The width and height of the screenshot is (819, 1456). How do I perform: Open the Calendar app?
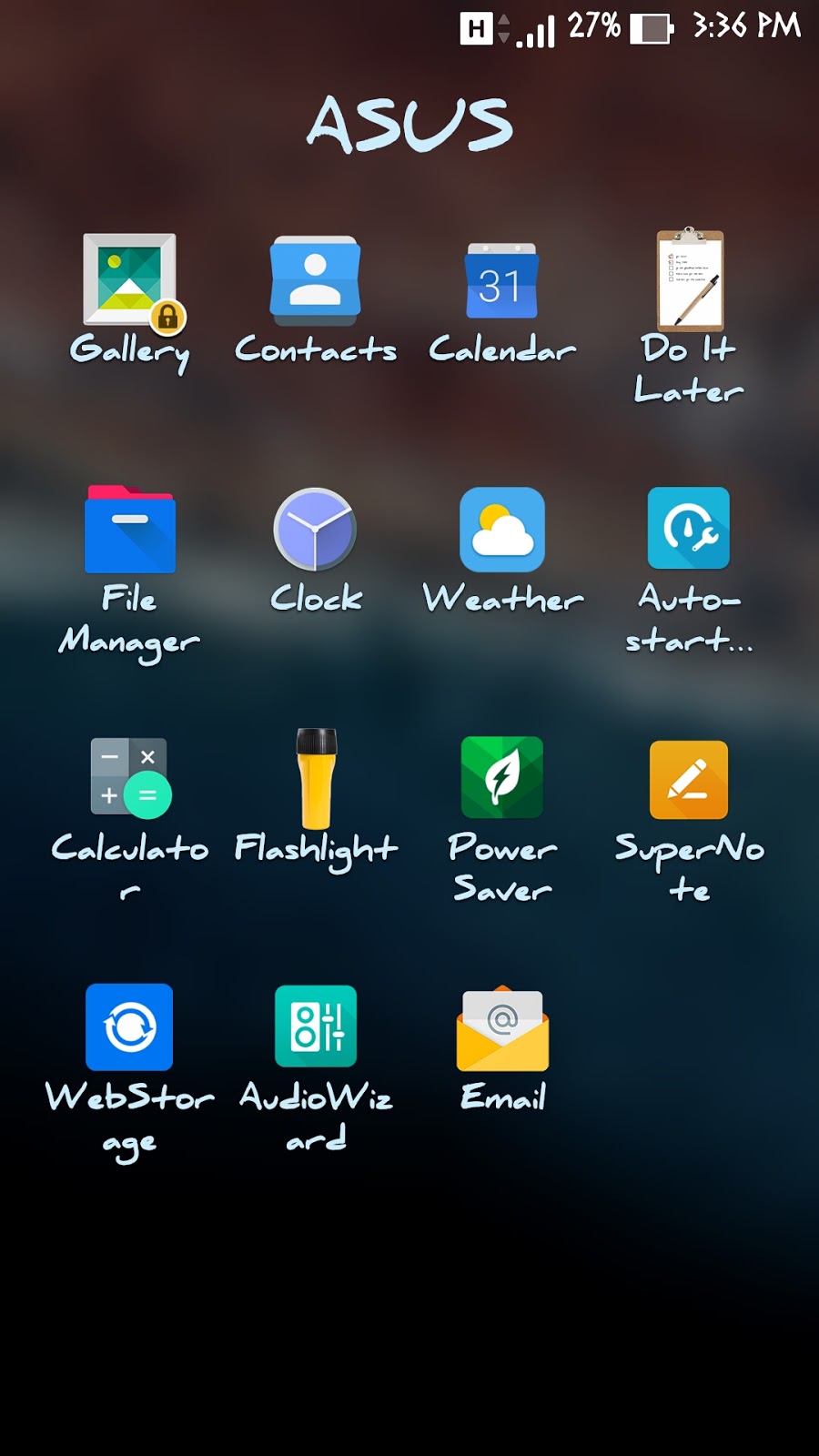point(501,280)
